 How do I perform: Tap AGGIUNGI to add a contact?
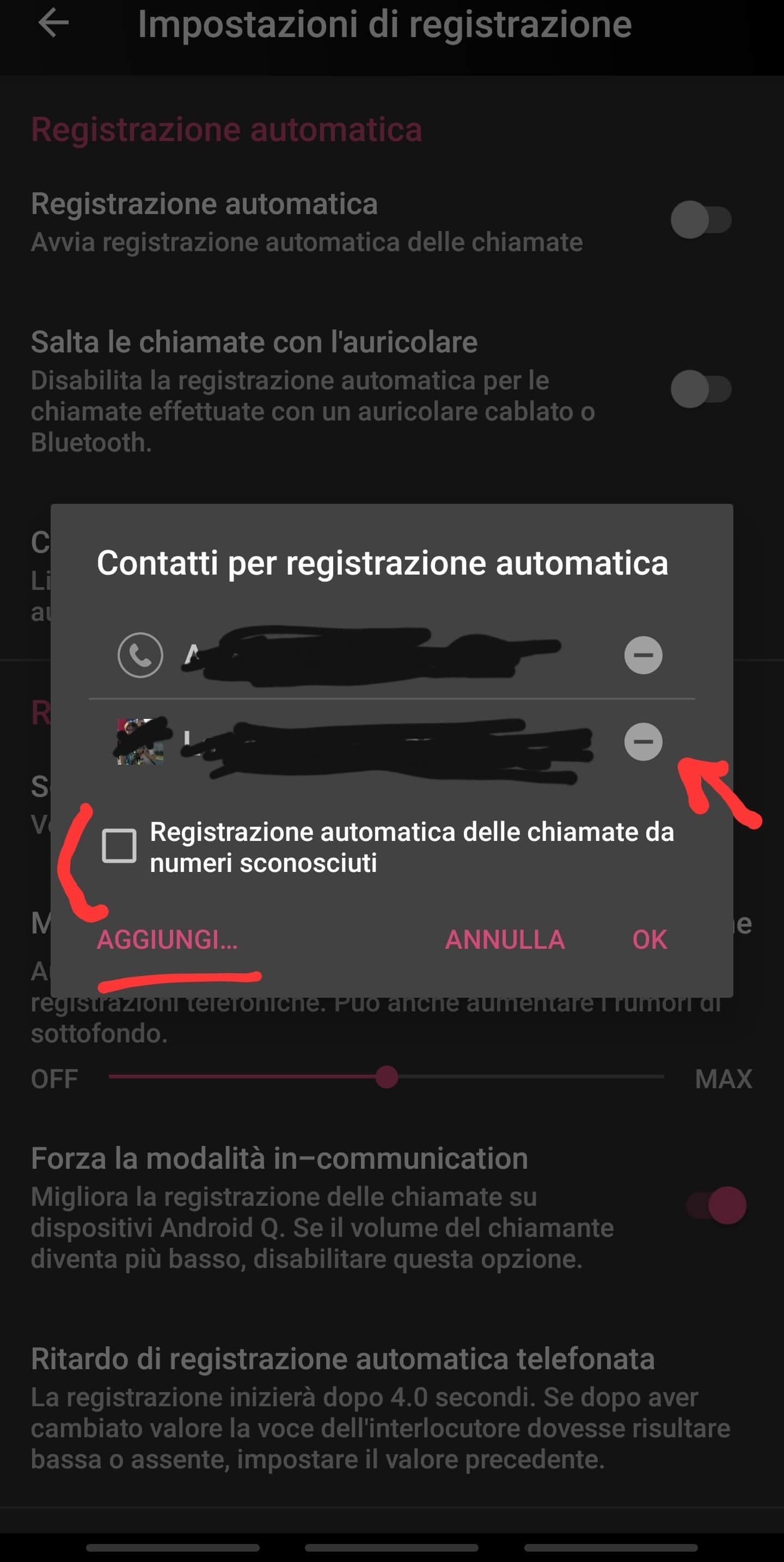(167, 939)
